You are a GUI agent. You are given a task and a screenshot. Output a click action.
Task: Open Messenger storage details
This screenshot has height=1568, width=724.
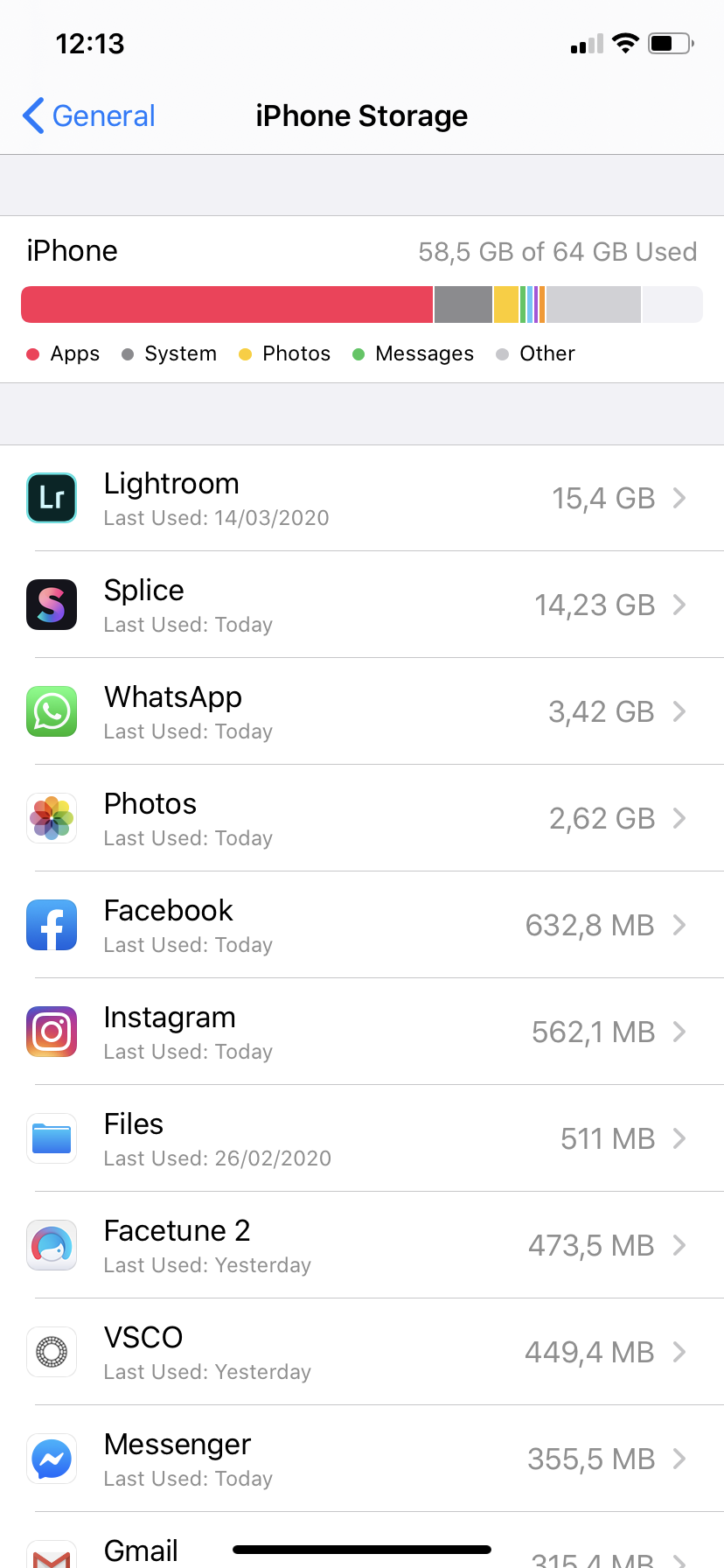click(x=362, y=1459)
